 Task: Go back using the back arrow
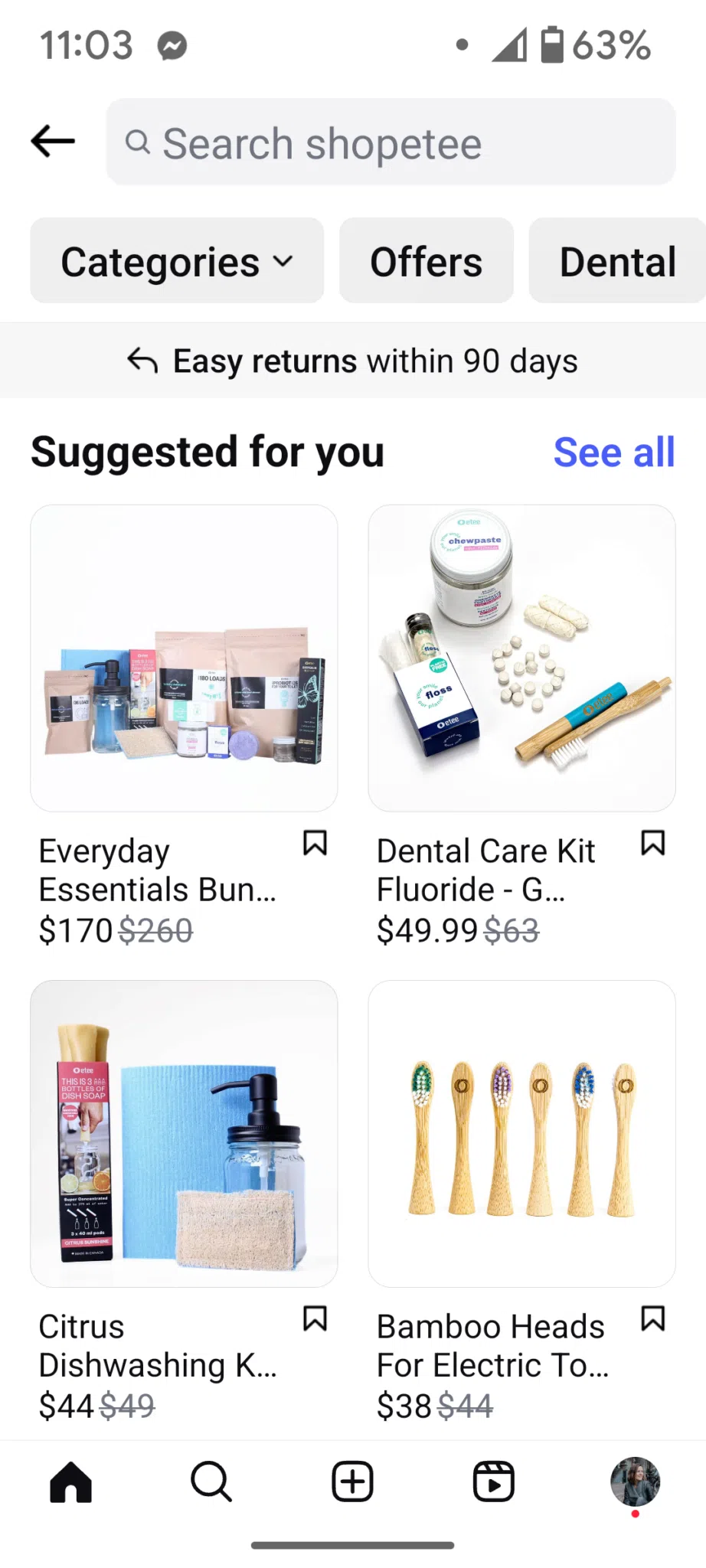(51, 141)
